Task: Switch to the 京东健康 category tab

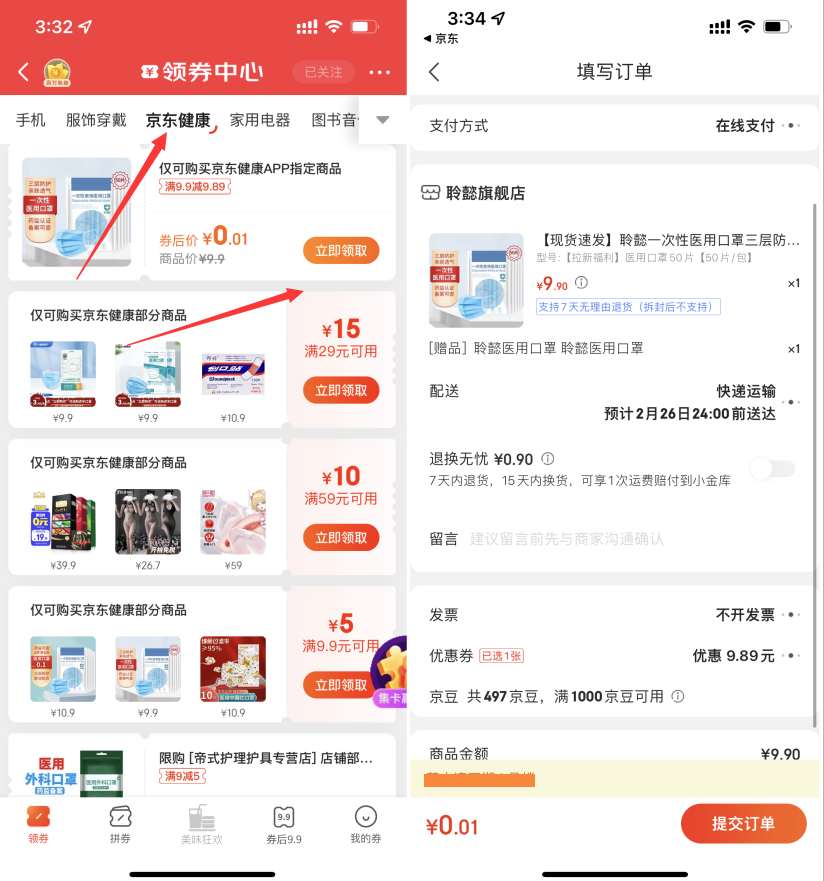Action: [178, 120]
